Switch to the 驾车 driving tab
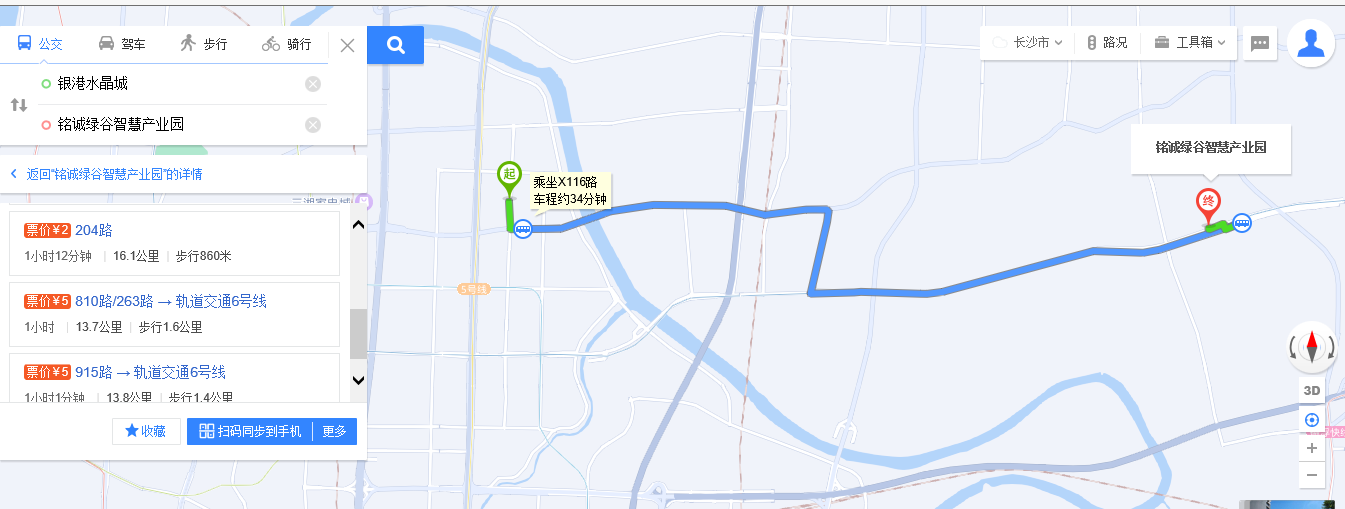Image resolution: width=1345 pixels, height=509 pixels. pos(121,44)
